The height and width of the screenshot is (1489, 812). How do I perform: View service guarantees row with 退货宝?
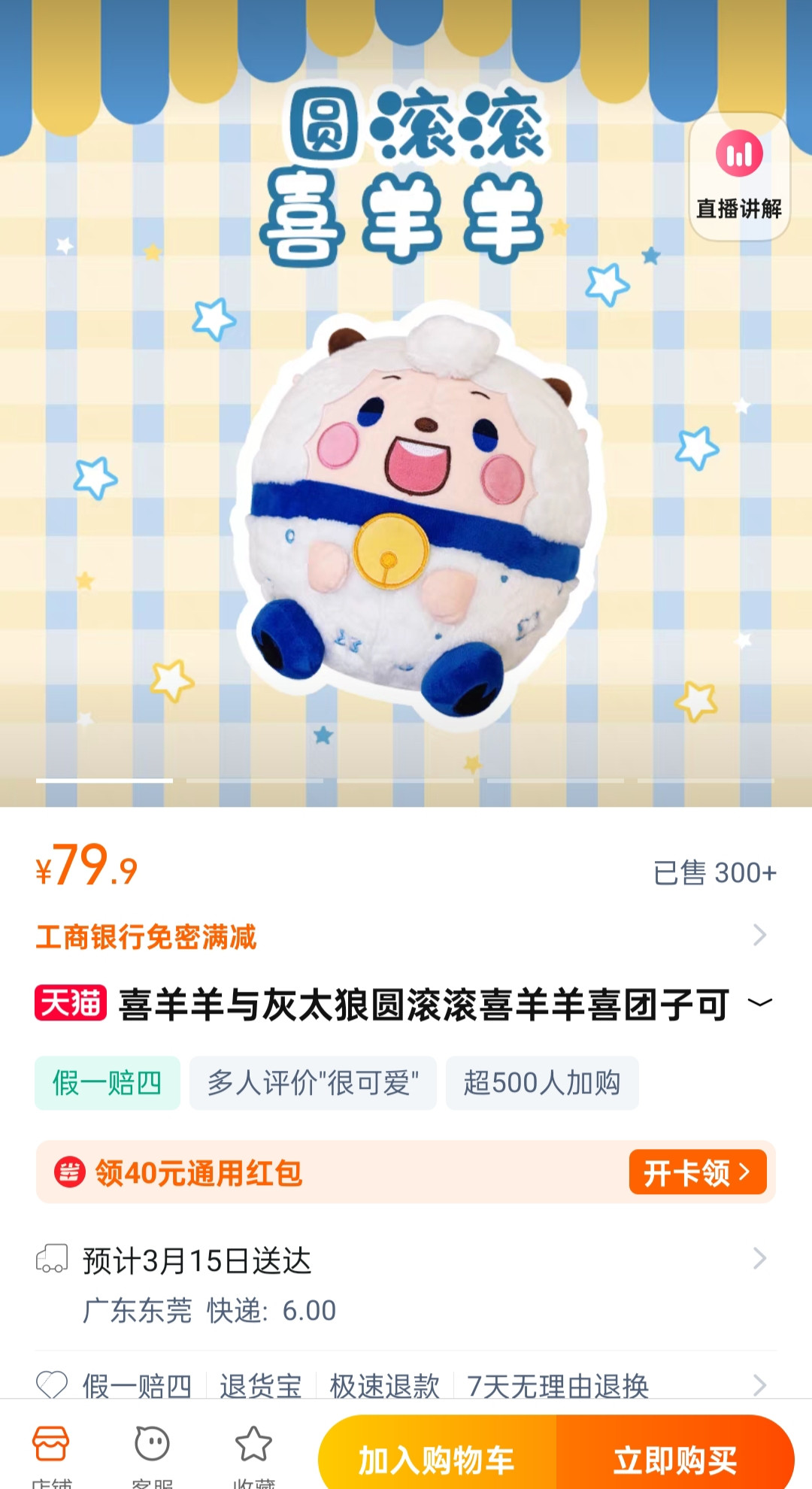[x=405, y=1384]
